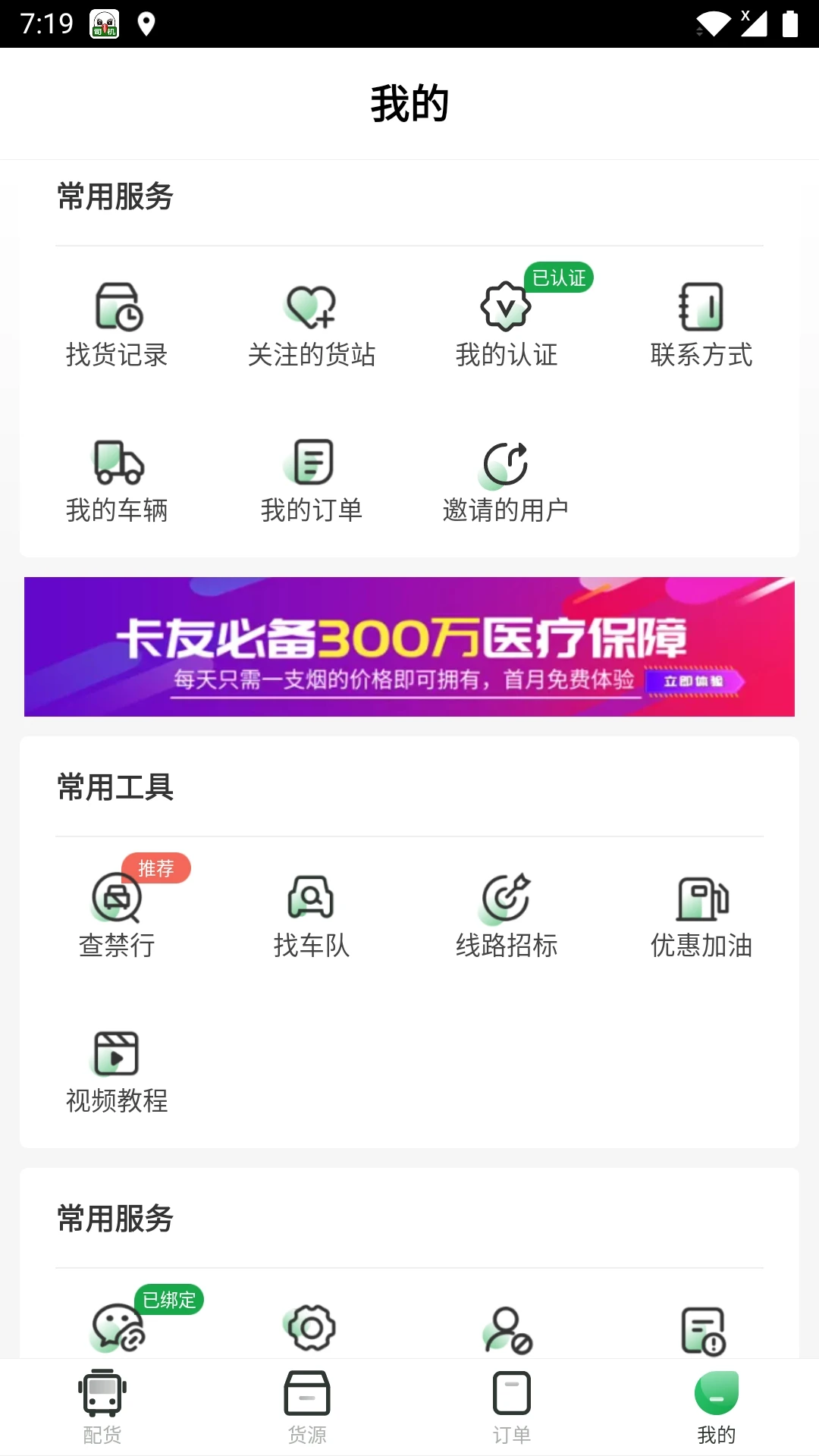打开优惠加油
The image size is (819, 1456).
pos(701,914)
